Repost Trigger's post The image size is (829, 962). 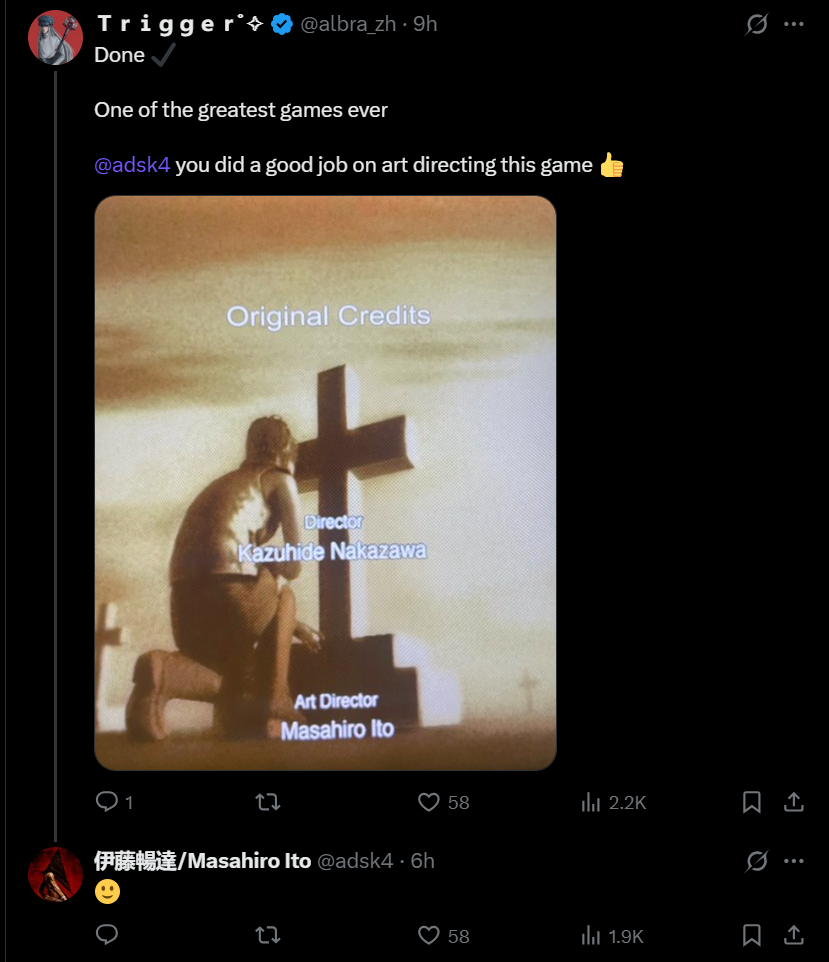click(268, 802)
